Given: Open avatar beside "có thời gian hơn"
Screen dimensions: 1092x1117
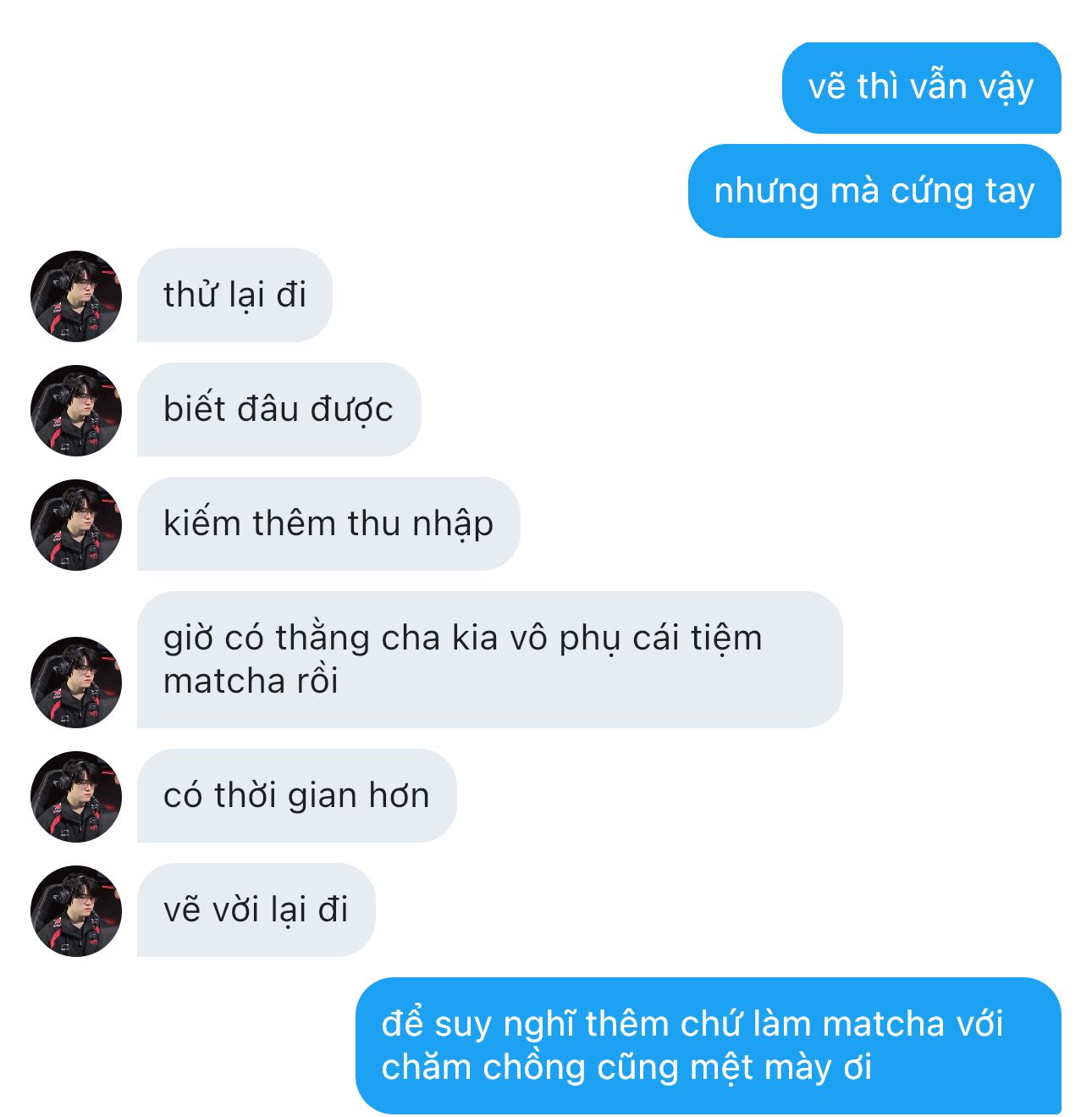Looking at the screenshot, I should coord(76,797).
